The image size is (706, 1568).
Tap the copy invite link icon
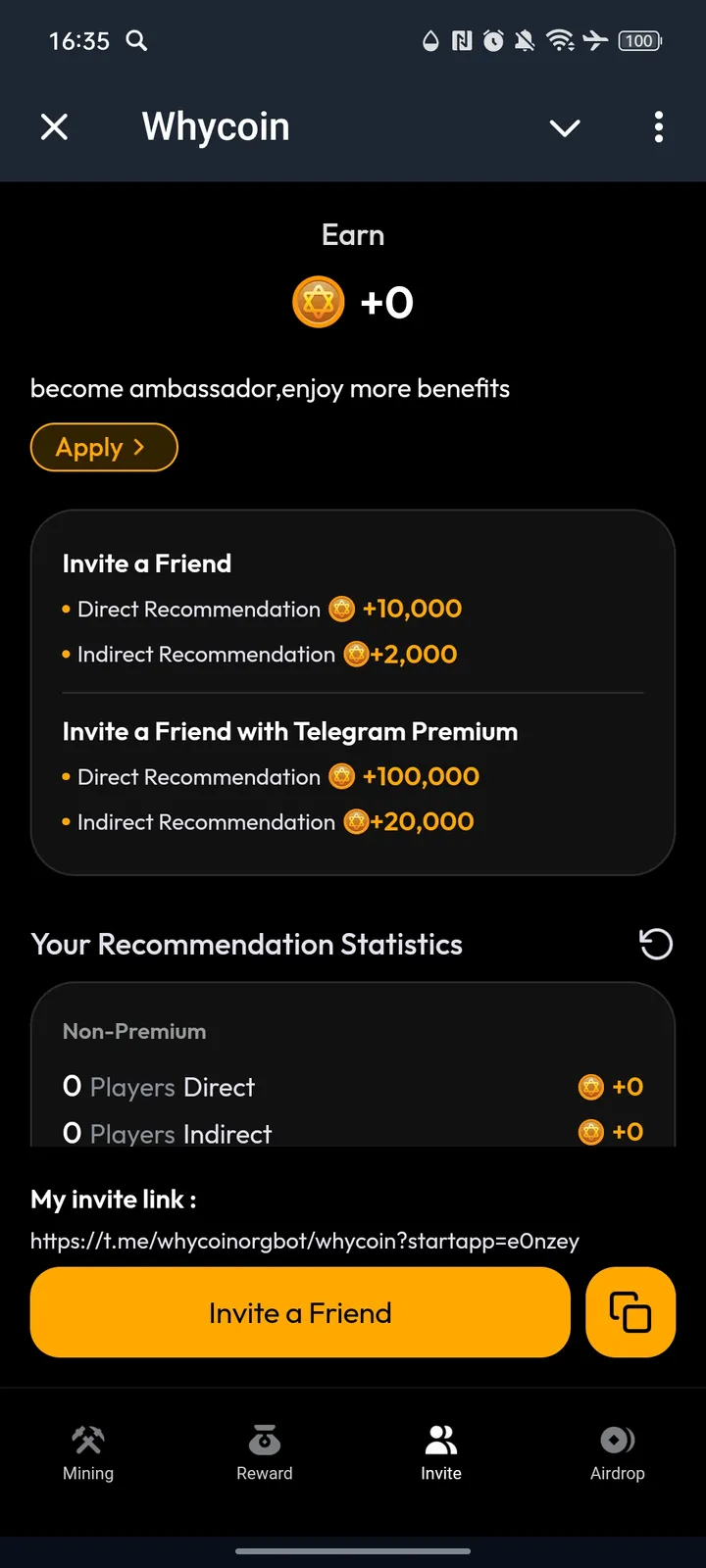[x=630, y=1312]
